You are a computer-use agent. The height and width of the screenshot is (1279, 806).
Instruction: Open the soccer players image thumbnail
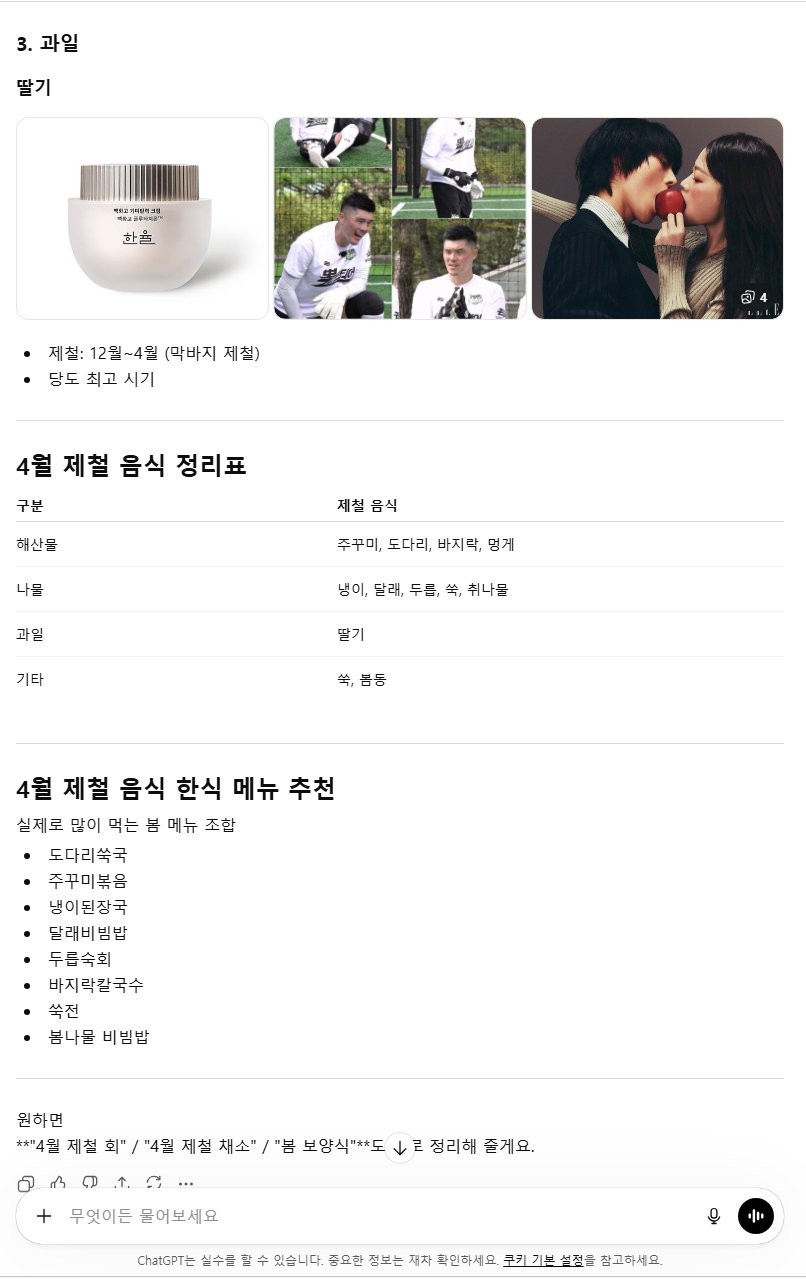pyautogui.click(x=400, y=218)
